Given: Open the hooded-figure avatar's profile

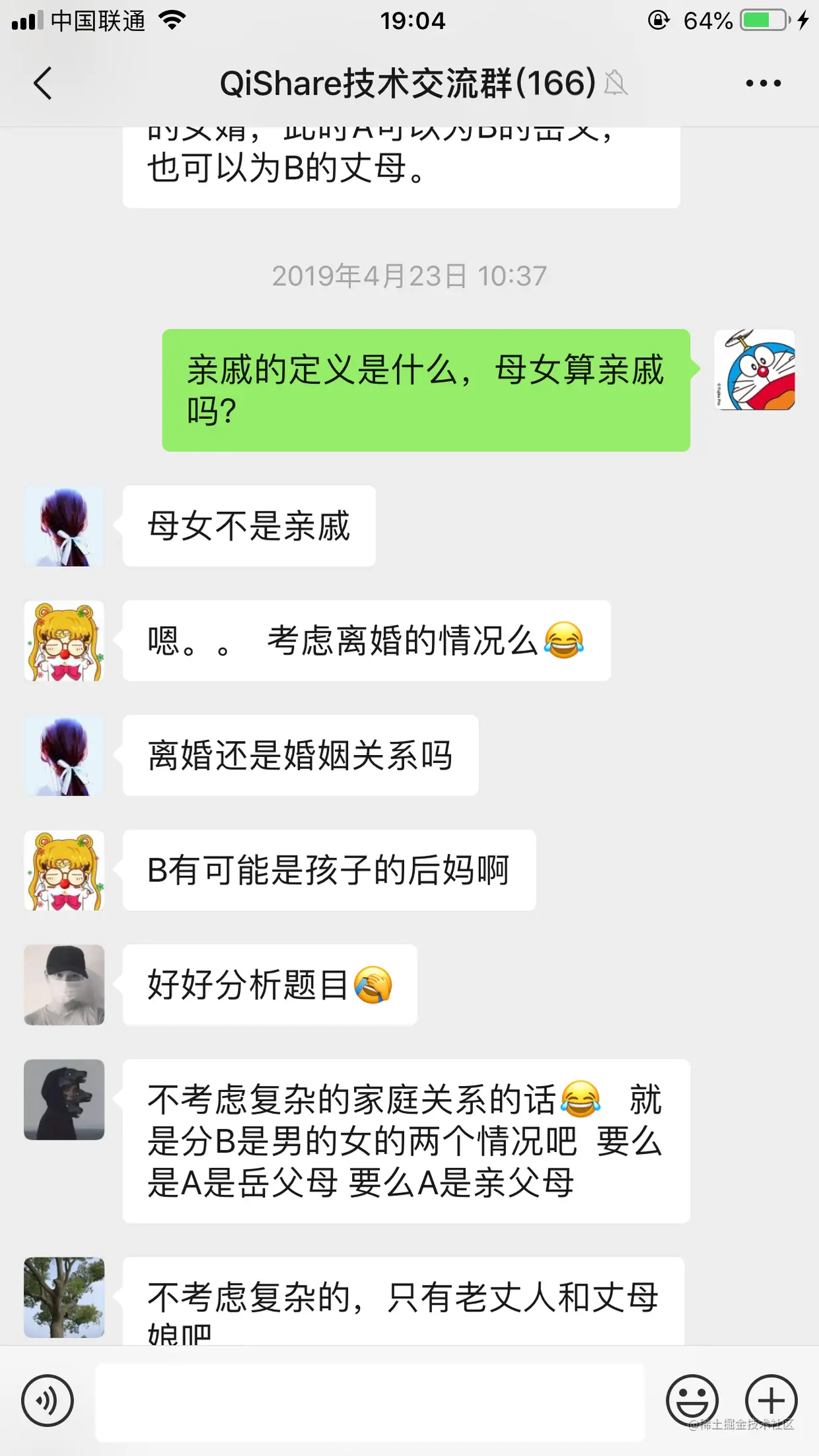Looking at the screenshot, I should coord(64,1100).
